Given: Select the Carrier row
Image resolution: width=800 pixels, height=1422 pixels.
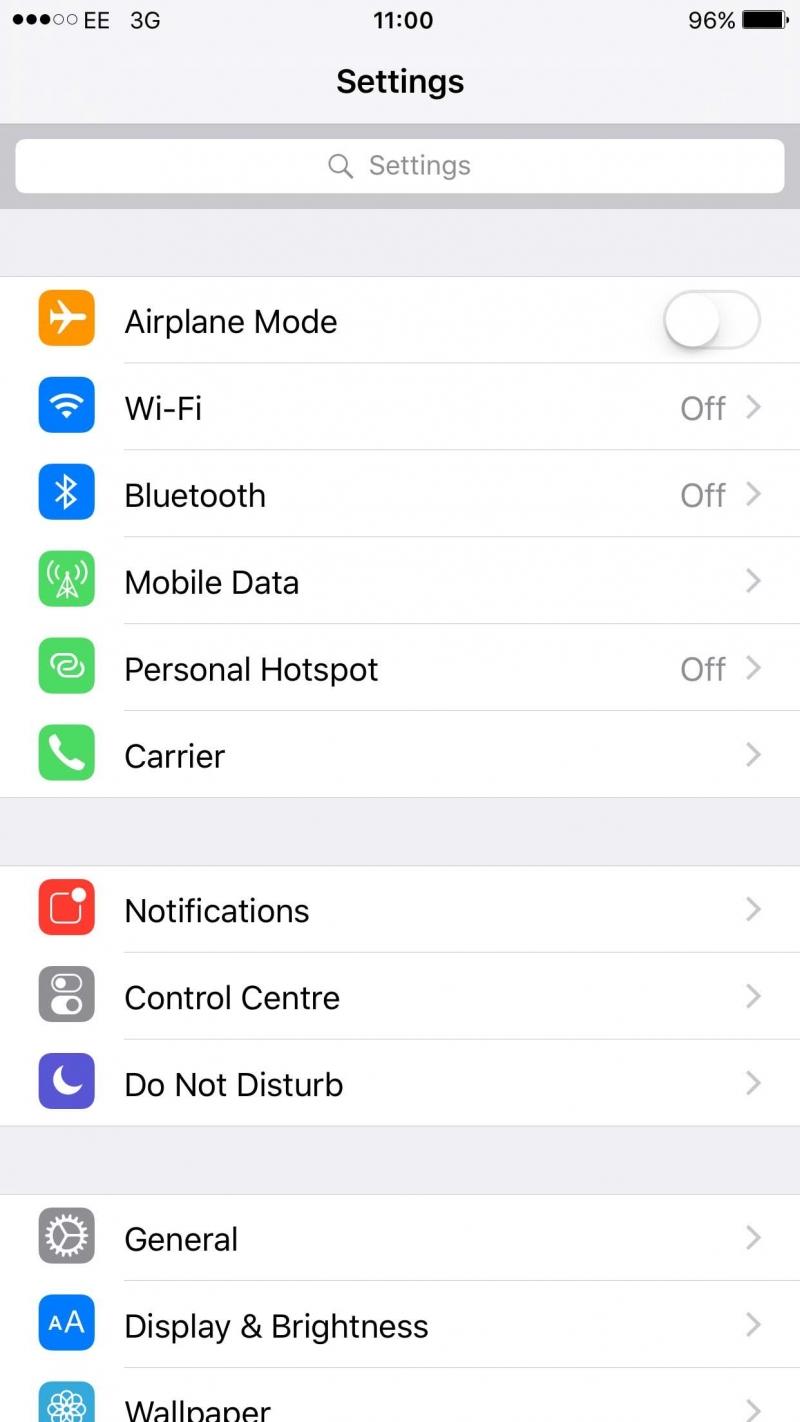Looking at the screenshot, I should pos(400,756).
